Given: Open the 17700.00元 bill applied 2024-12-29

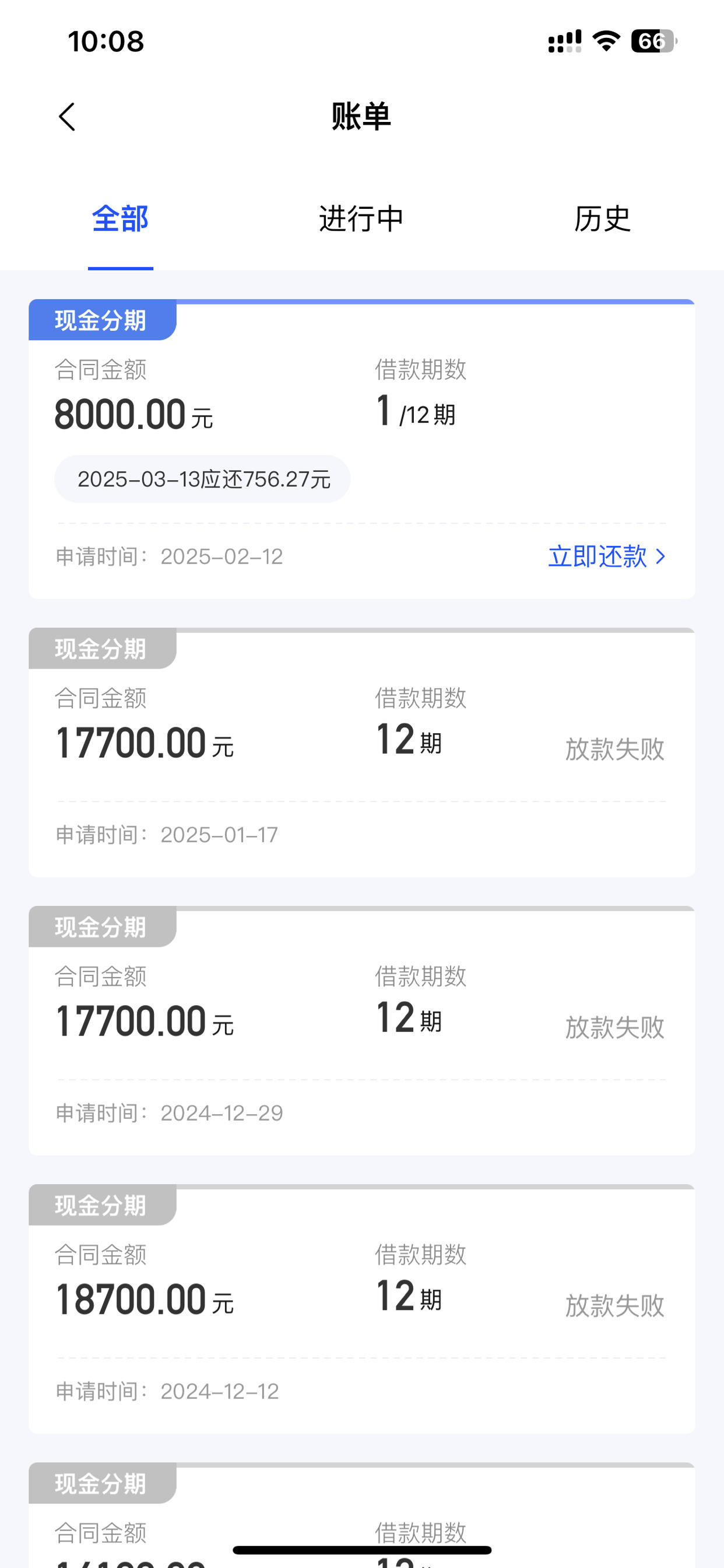Looking at the screenshot, I should (362, 1031).
